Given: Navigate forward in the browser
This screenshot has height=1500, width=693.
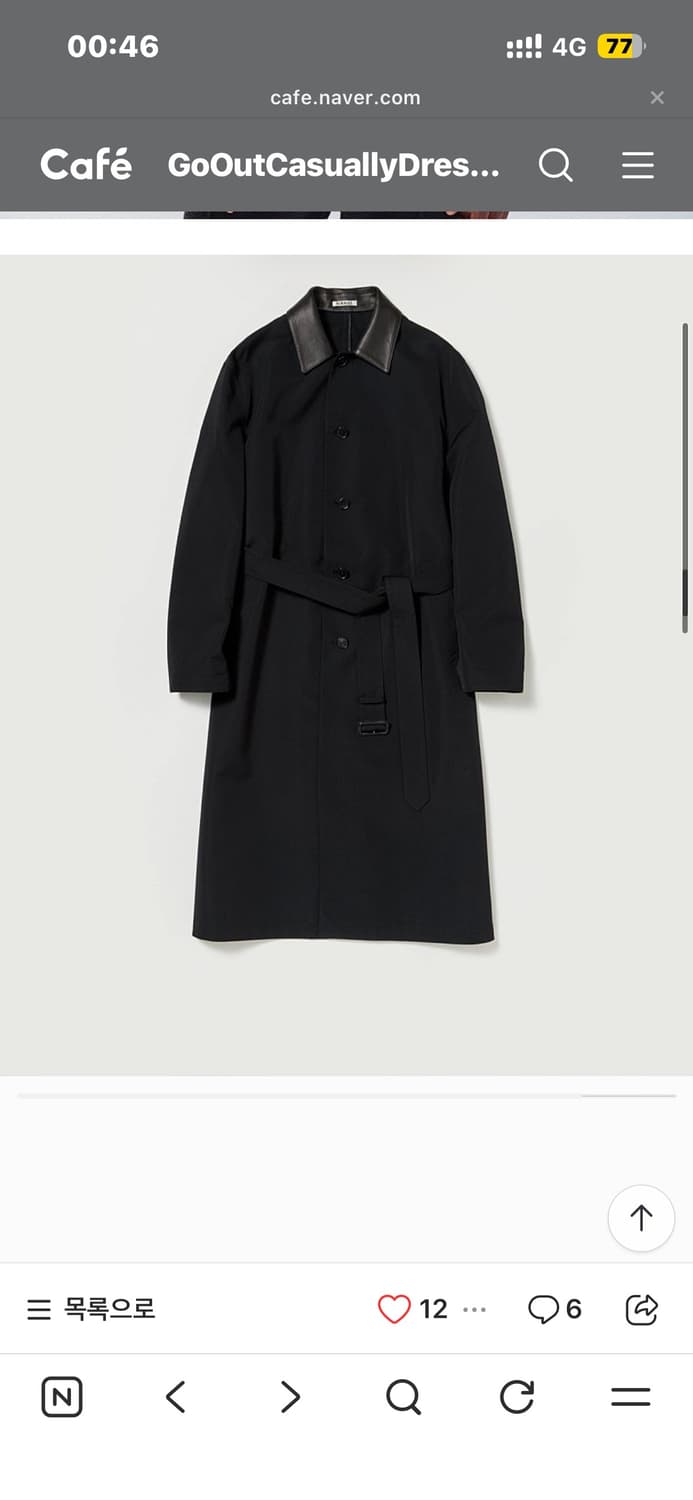Looking at the screenshot, I should click(290, 1397).
